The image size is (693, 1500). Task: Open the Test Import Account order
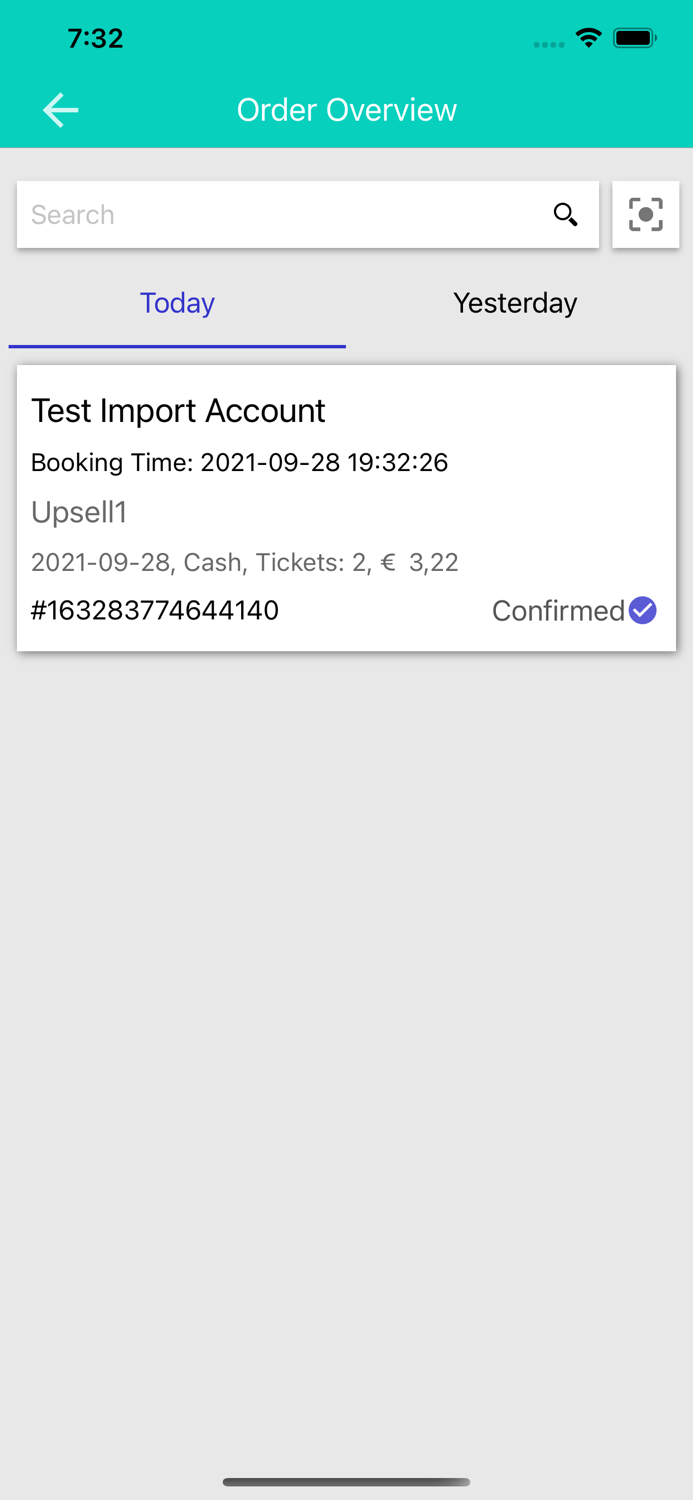[346, 508]
